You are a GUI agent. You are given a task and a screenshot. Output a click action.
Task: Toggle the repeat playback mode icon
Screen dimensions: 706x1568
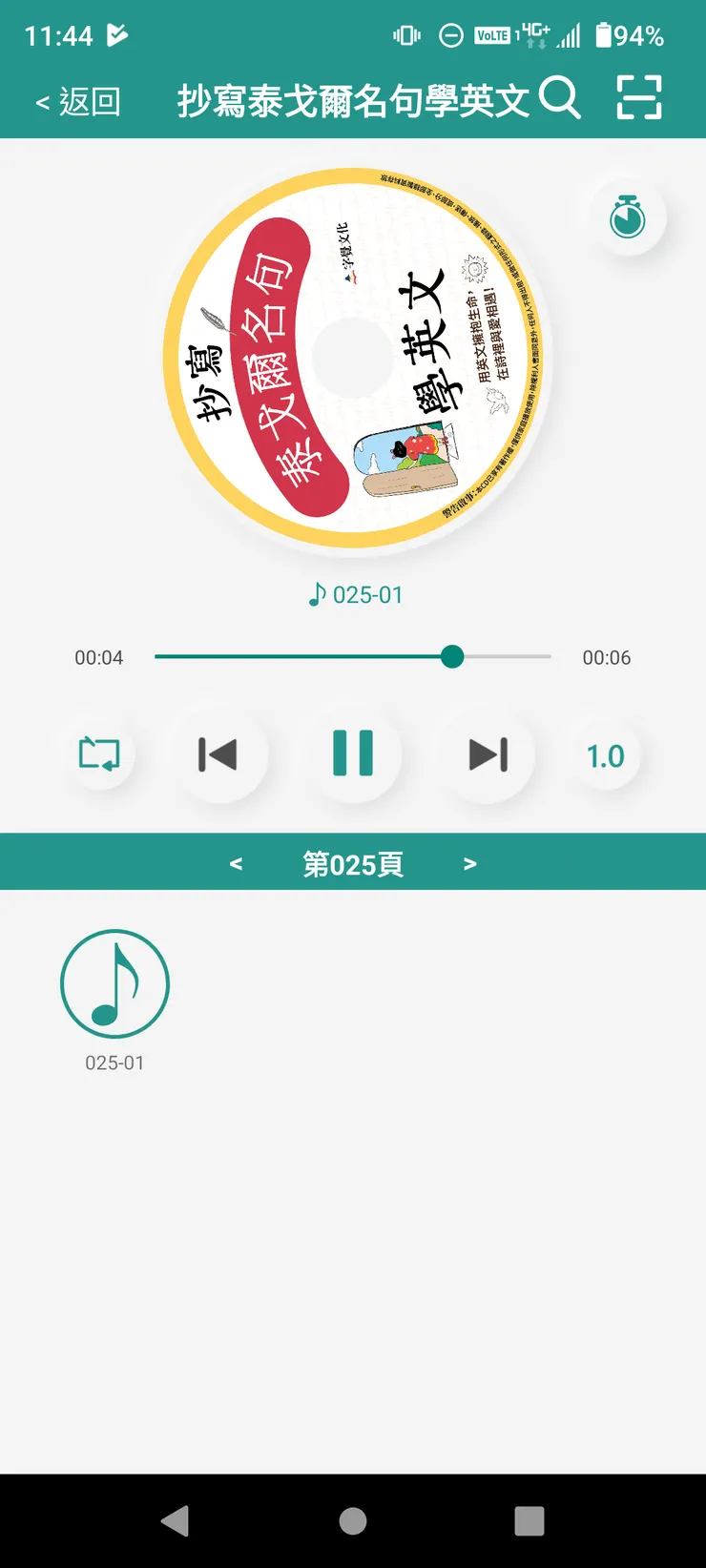click(x=101, y=753)
